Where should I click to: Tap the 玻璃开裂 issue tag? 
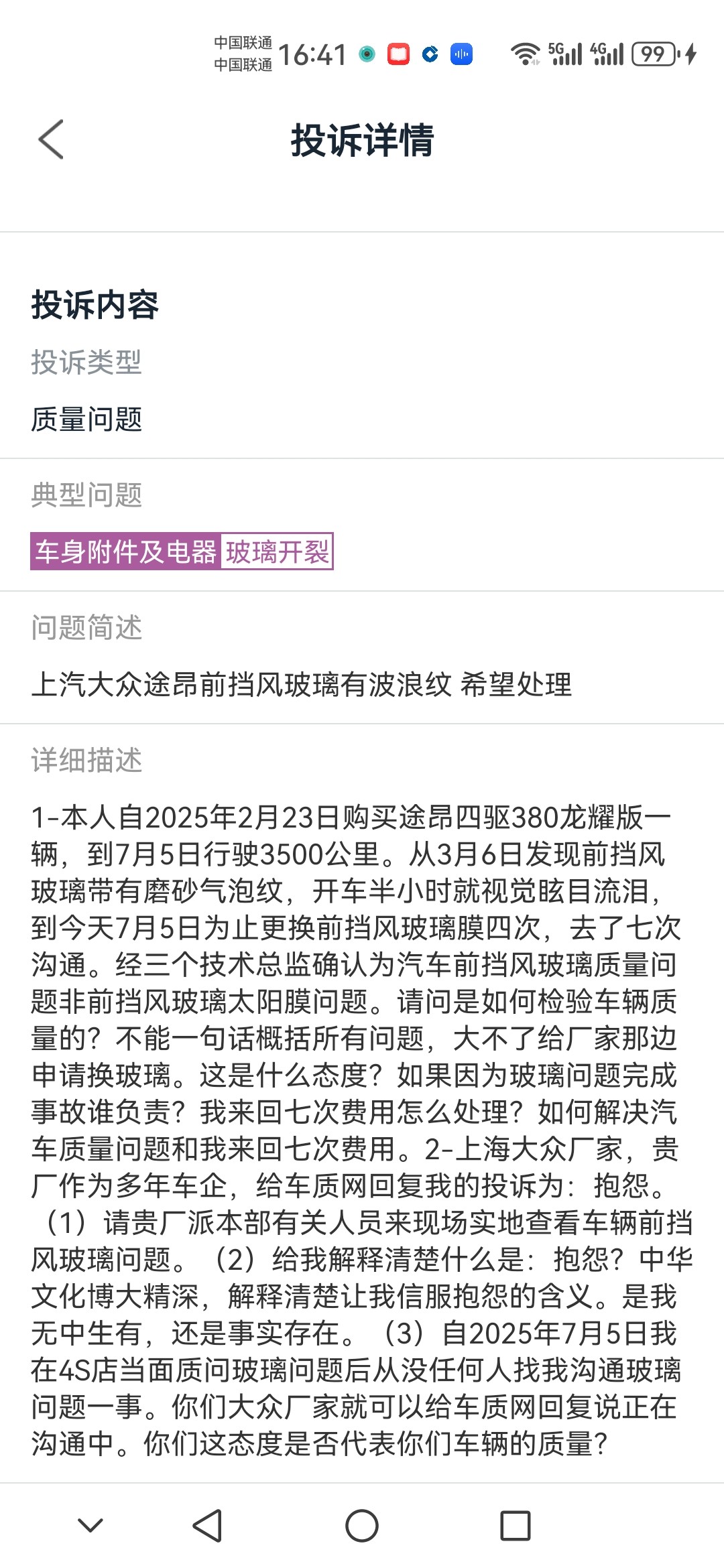click(x=277, y=552)
